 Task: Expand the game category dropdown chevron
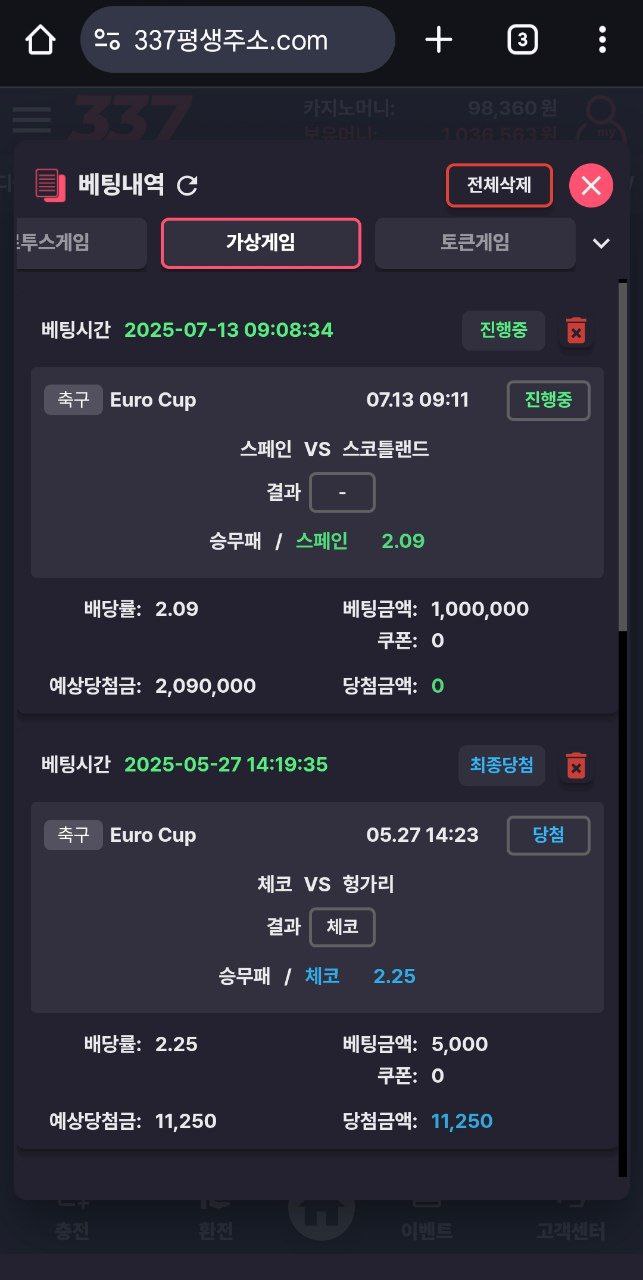(x=601, y=243)
